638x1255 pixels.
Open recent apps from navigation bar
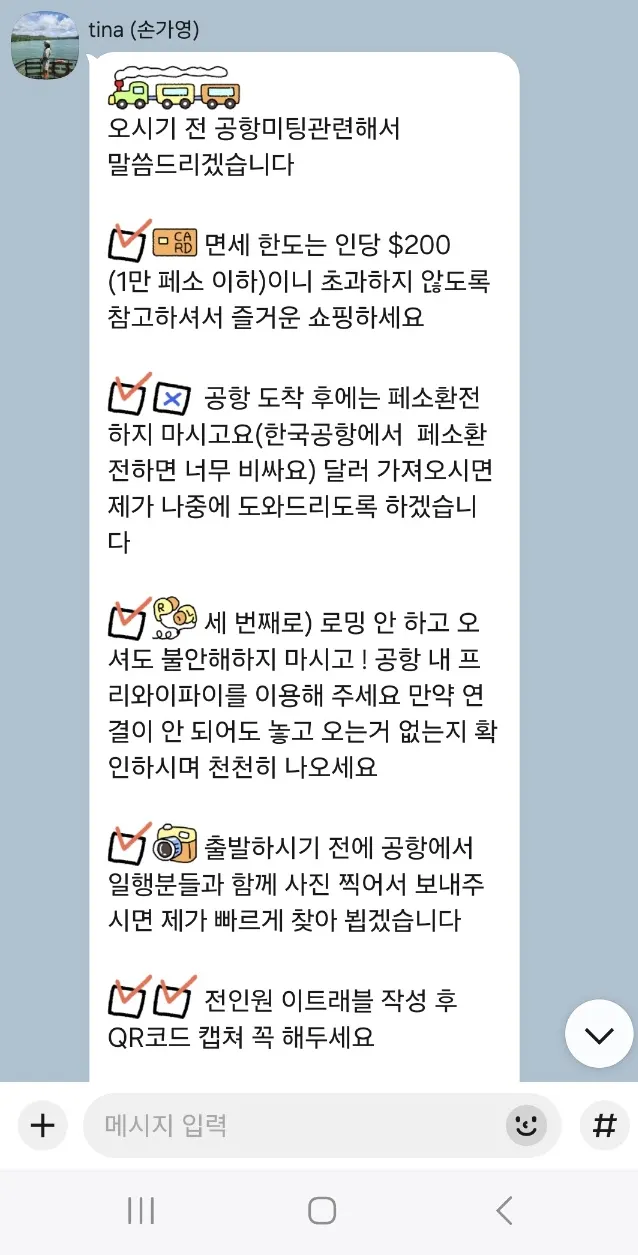141,1211
